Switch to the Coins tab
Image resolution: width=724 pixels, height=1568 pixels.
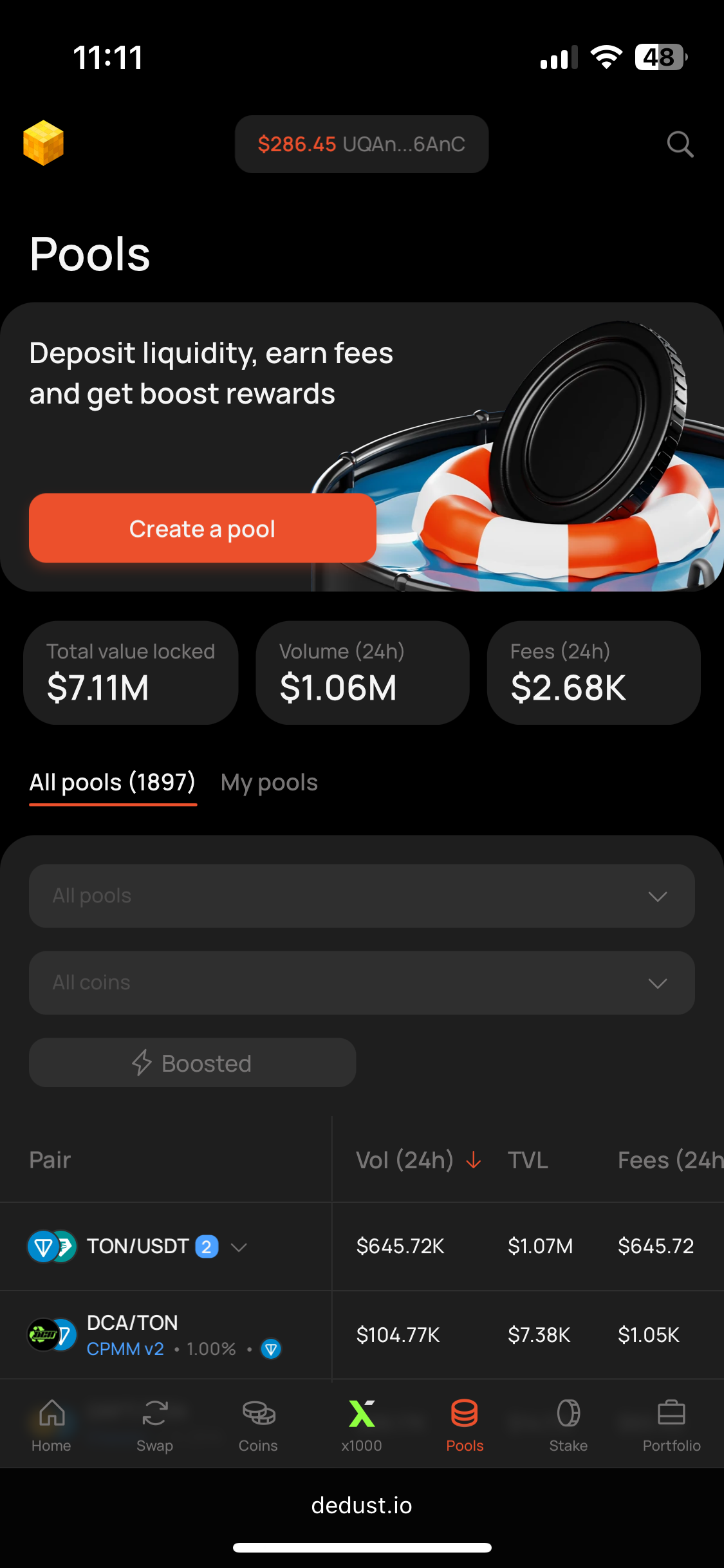[x=258, y=1426]
